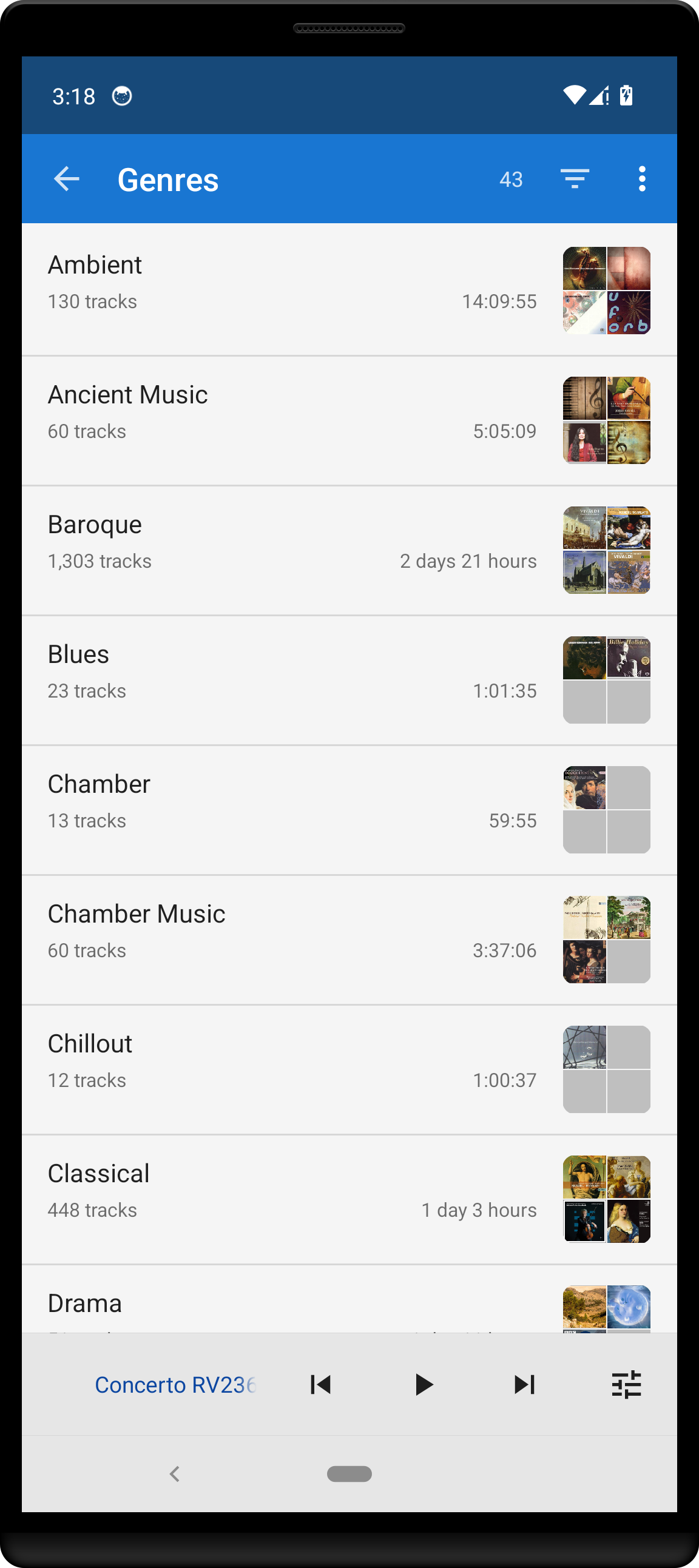This screenshot has height=1568, width=699.
Task: Open the equalizer settings icon
Action: tap(626, 1385)
